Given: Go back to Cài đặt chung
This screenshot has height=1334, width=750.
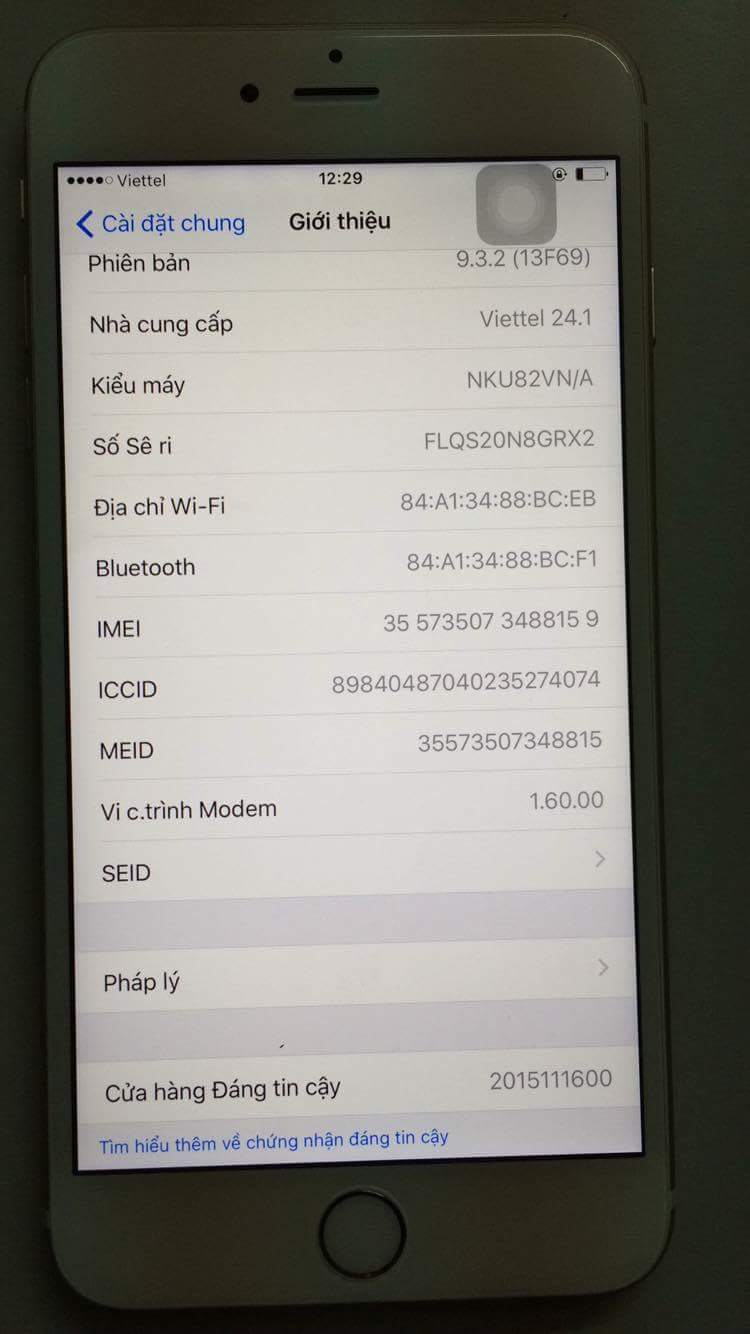Looking at the screenshot, I should coord(161,222).
